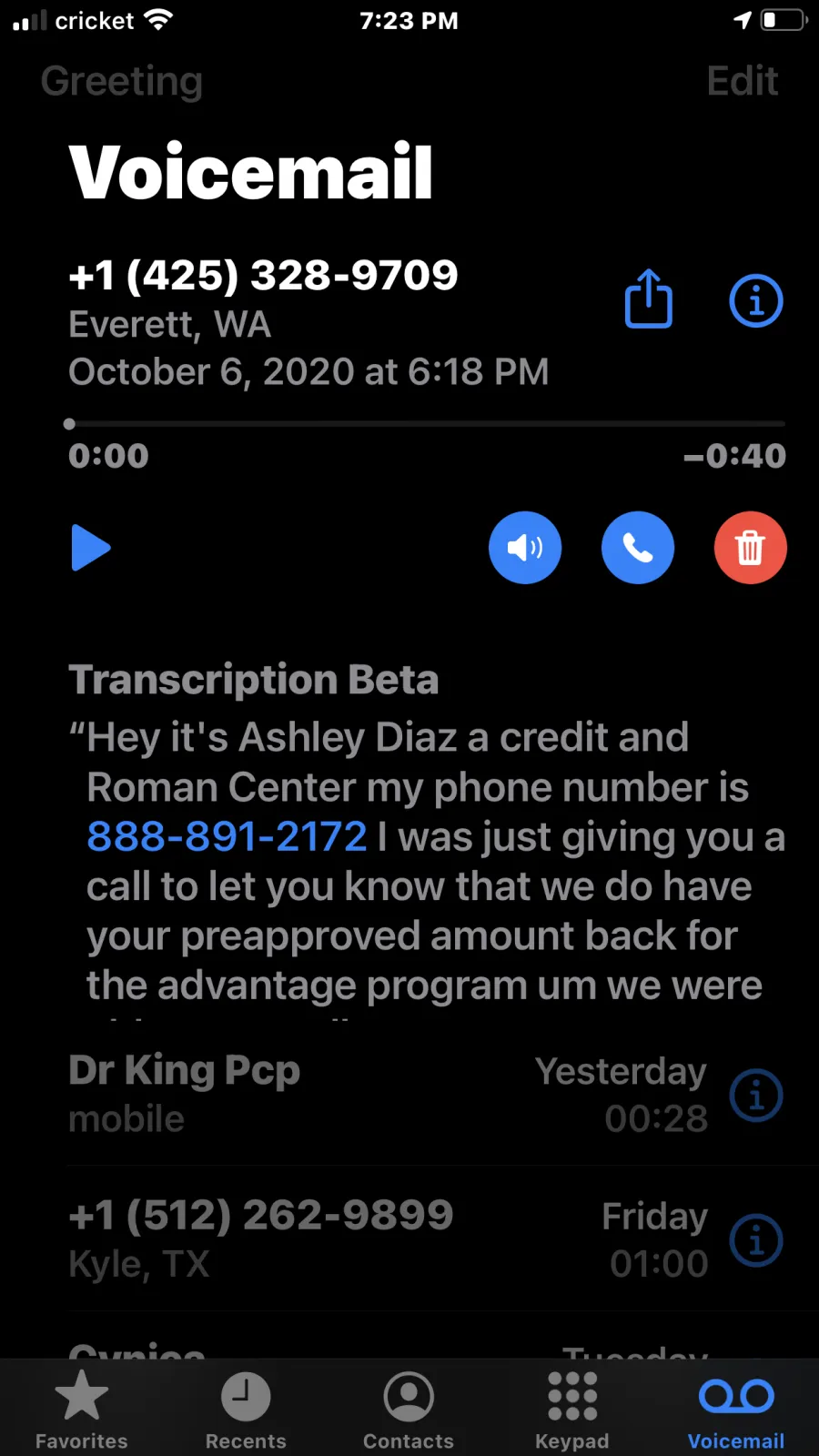This screenshot has height=1456, width=819.
Task: Tap the 888-891-2172 number in transcription
Action: [x=227, y=837]
